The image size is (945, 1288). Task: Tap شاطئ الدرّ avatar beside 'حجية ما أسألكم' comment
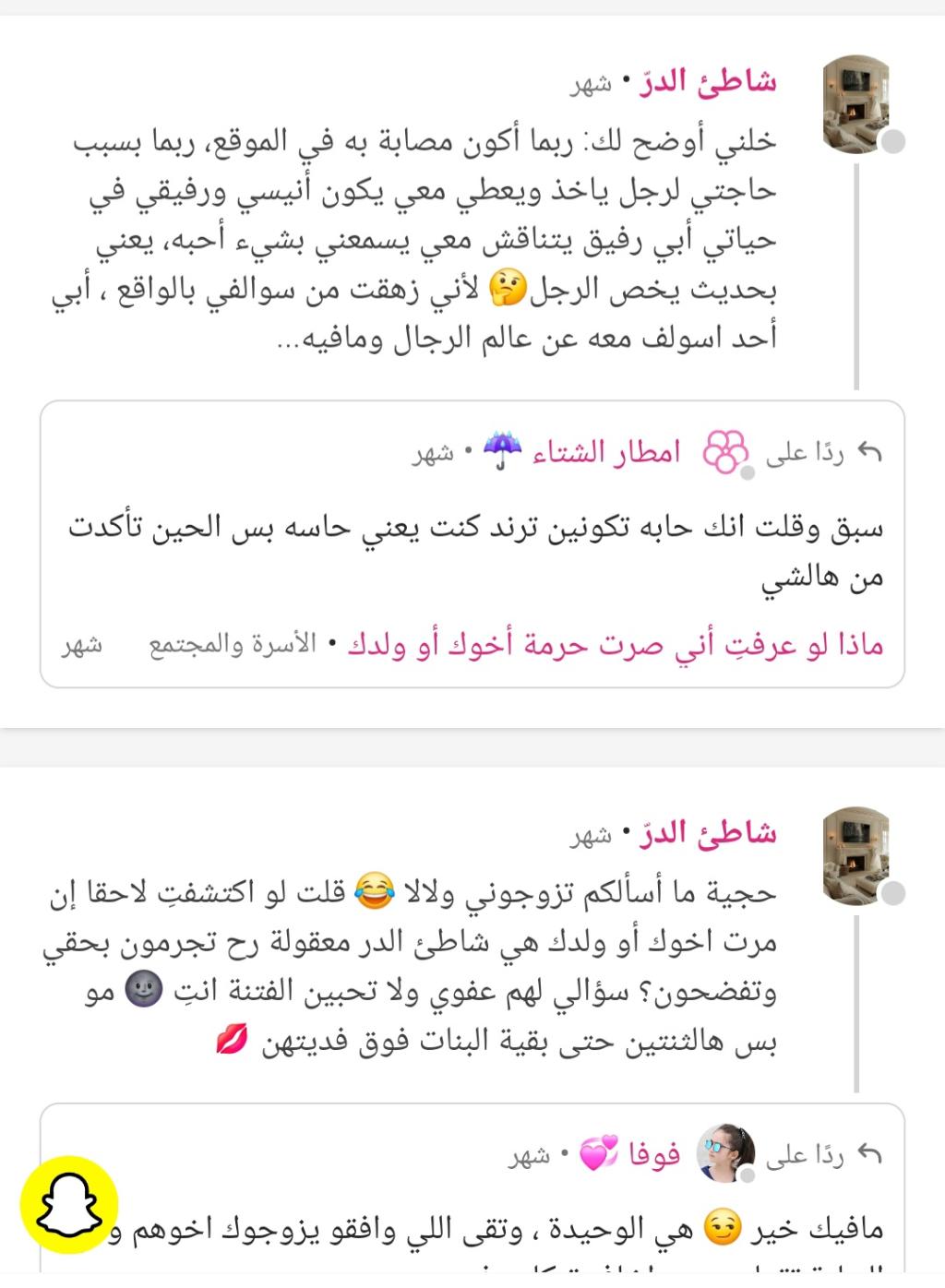855,854
